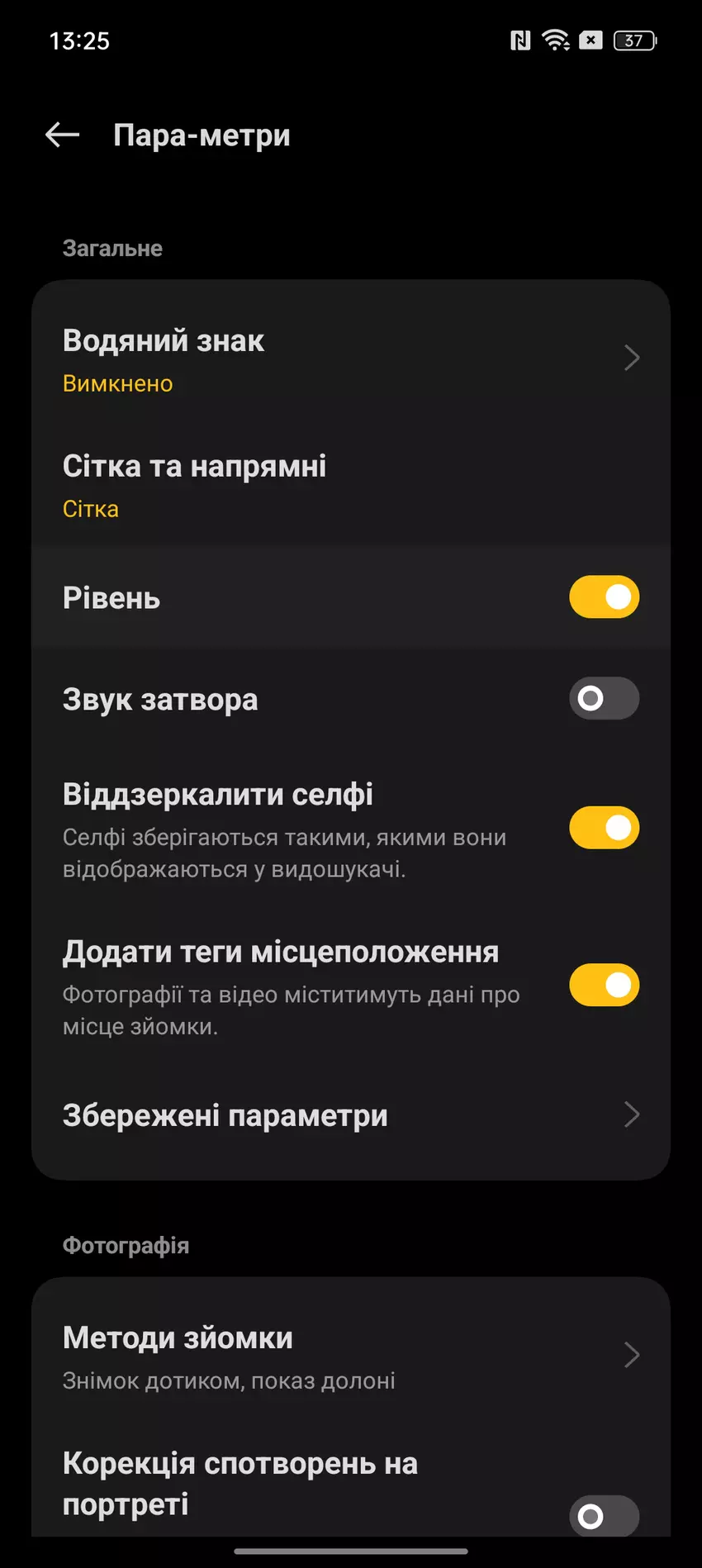
Task: Disable Додати теги місцеположення
Action: [604, 985]
